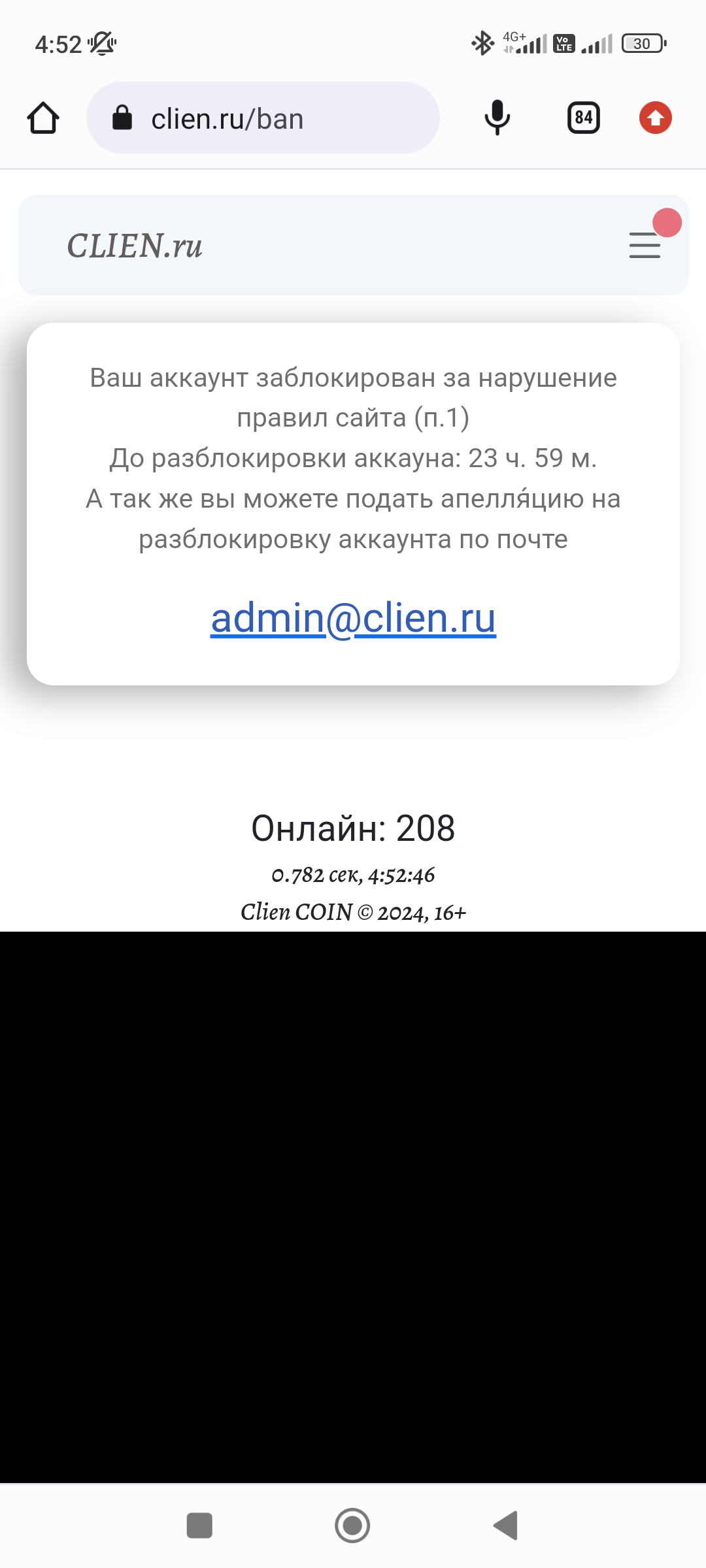Email admin@clien.ru to appeal the ban
The height and width of the screenshot is (1568, 706).
353,618
